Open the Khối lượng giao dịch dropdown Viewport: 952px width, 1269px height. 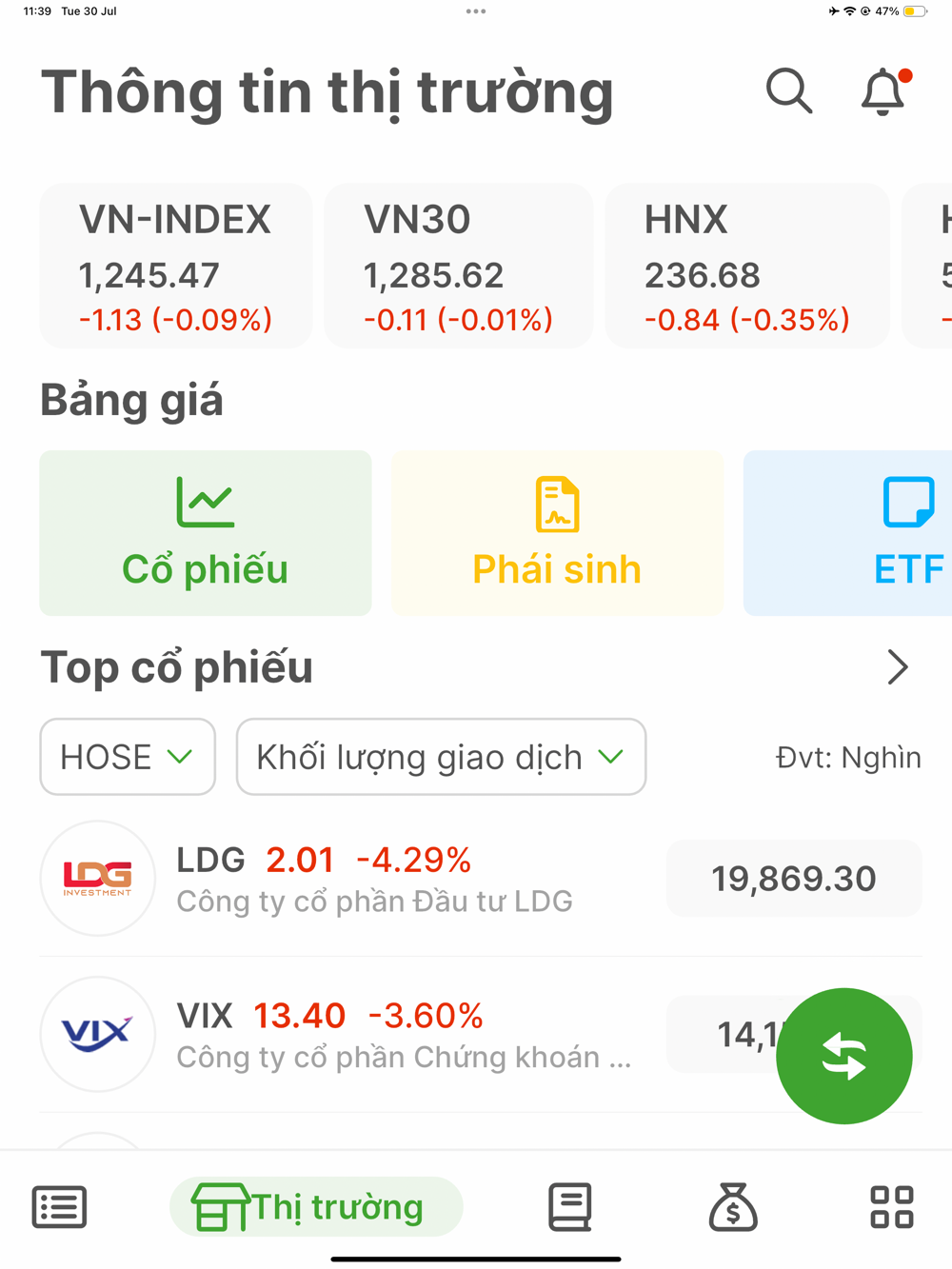click(x=441, y=757)
